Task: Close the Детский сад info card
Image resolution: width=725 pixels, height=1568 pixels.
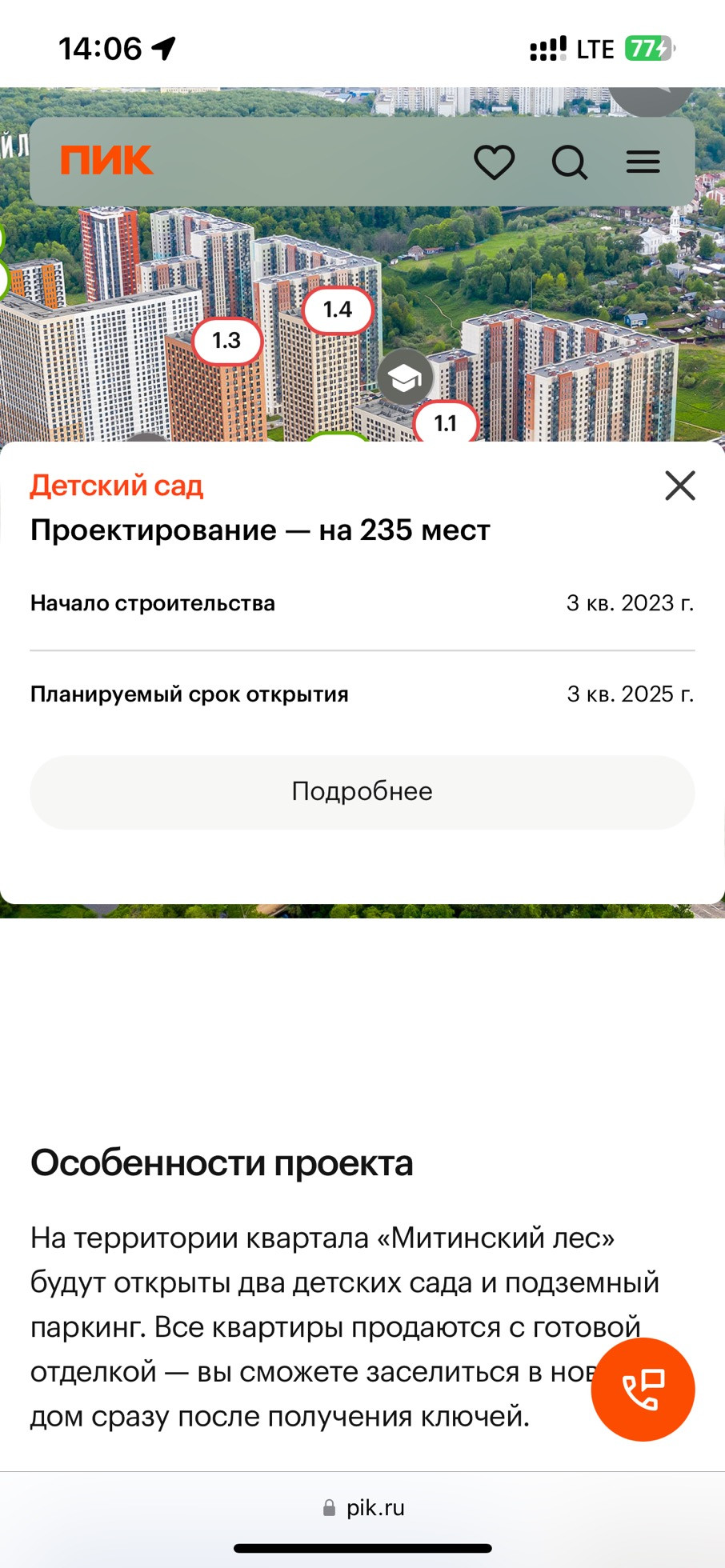Action: tap(679, 486)
